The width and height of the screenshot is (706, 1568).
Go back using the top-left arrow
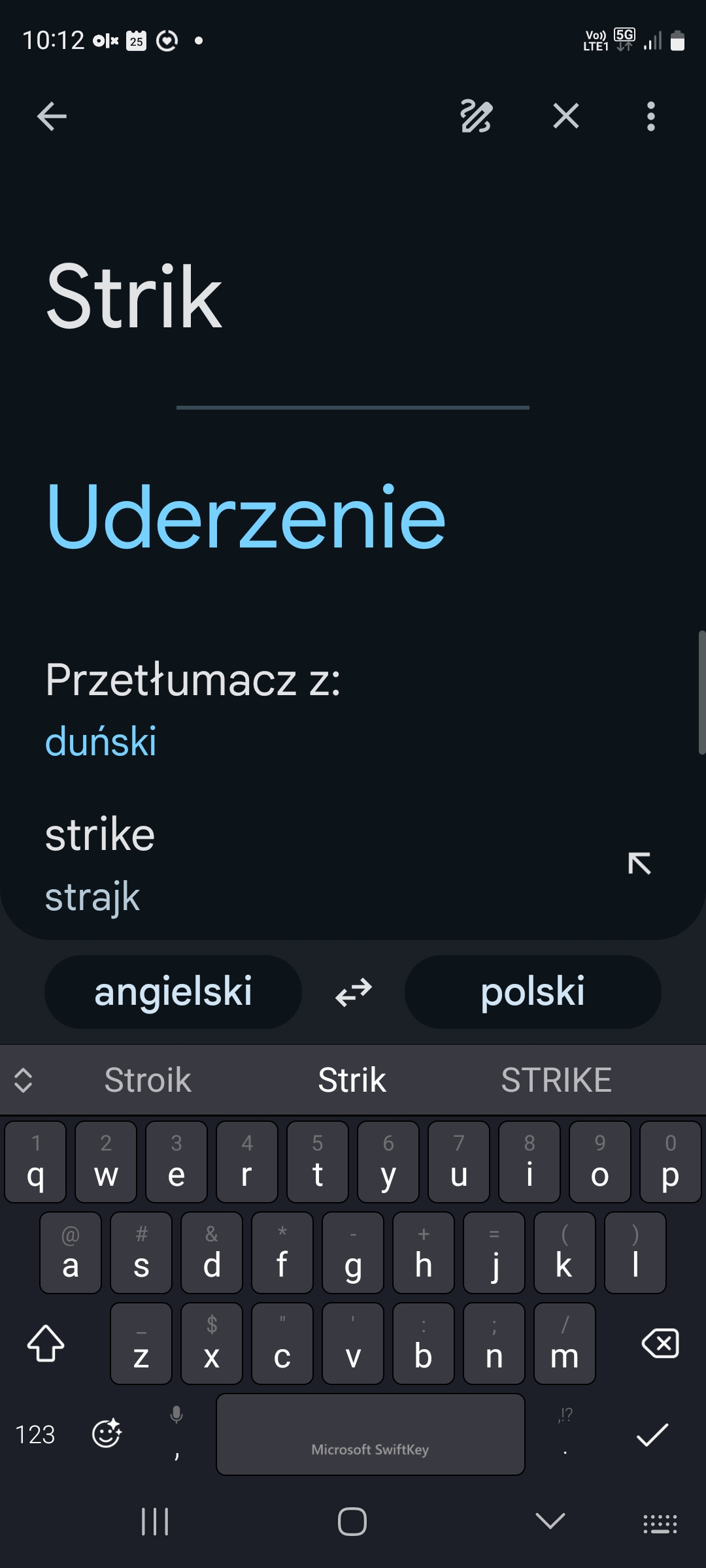pos(52,117)
